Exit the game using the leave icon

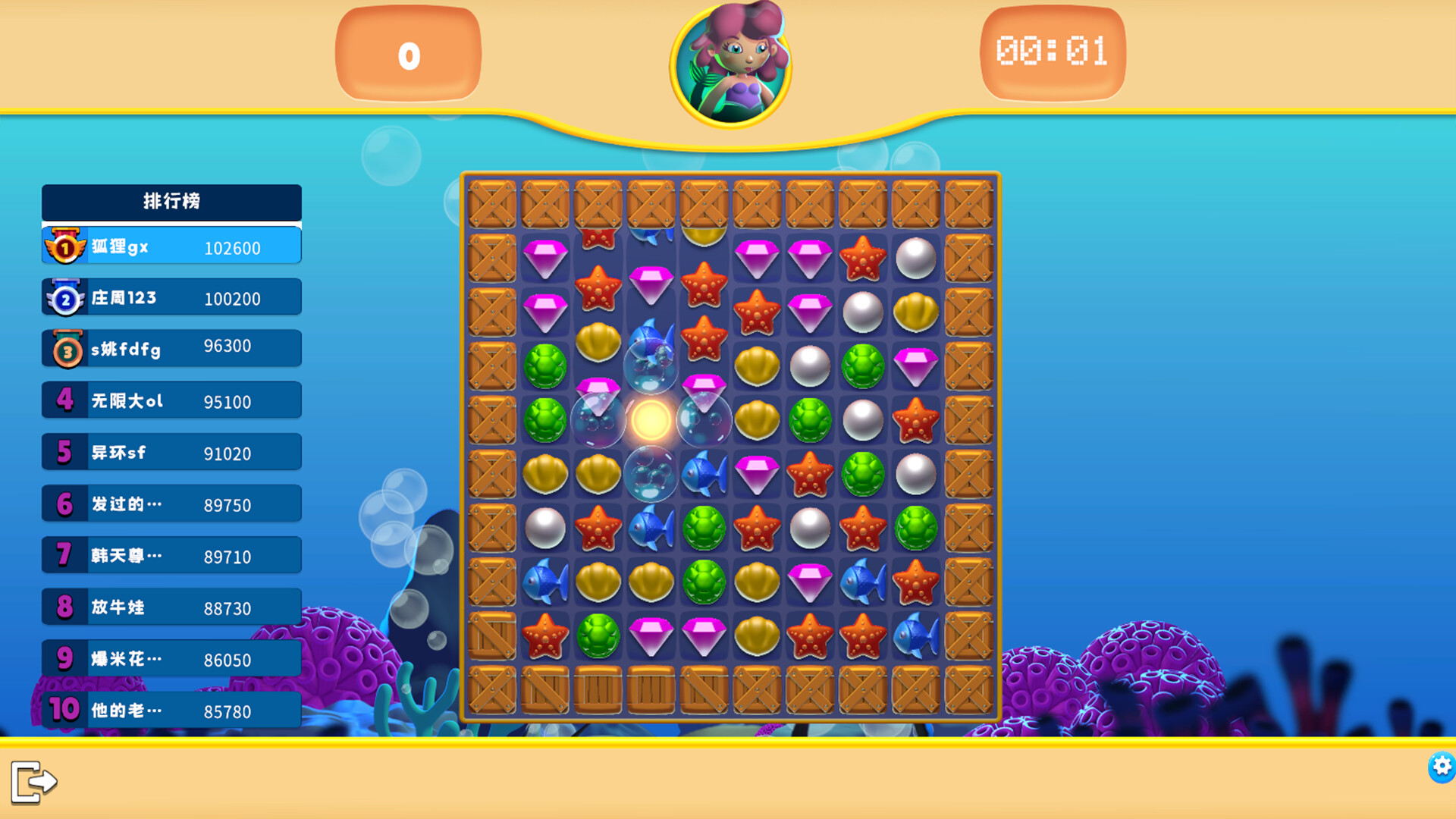pyautogui.click(x=34, y=781)
